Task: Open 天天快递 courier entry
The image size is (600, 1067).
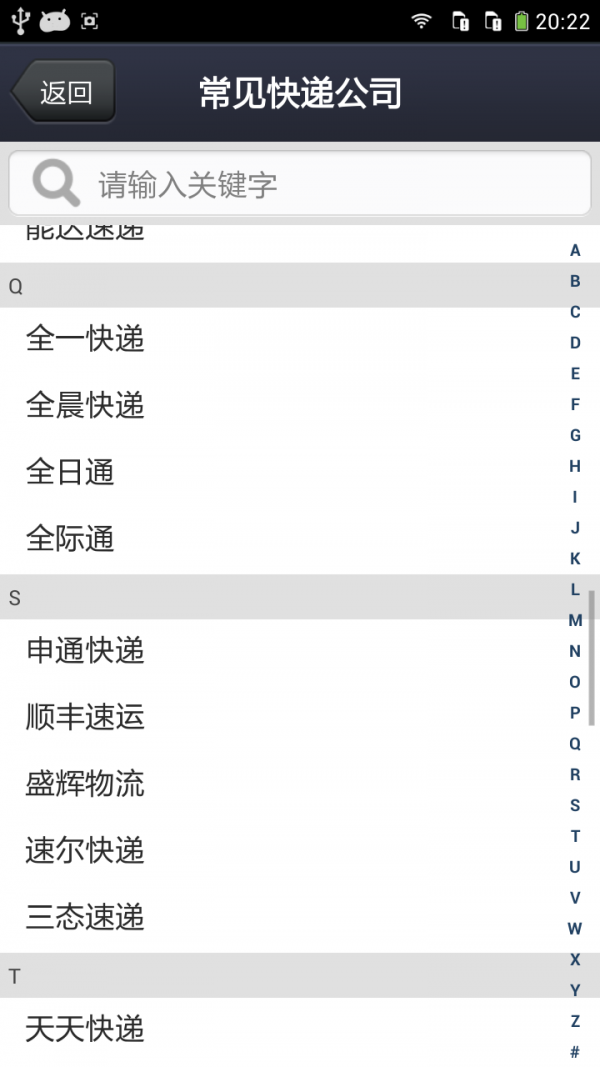Action: (85, 1029)
